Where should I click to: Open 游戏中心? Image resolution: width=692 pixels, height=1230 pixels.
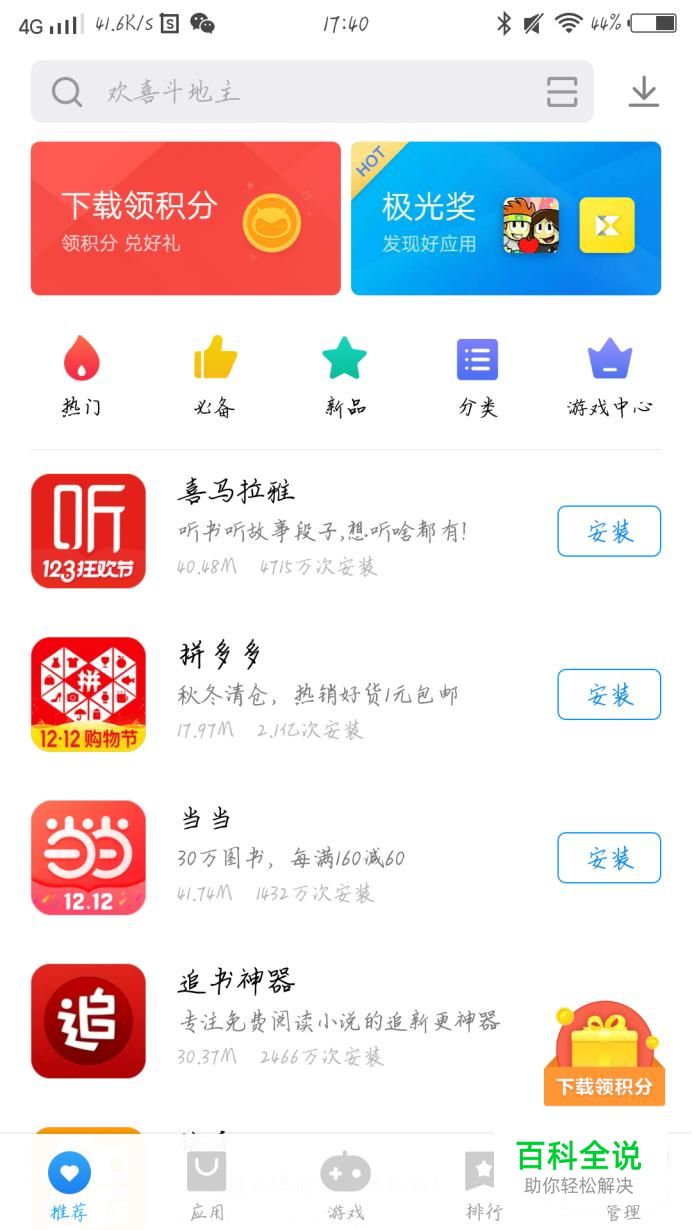pos(609,376)
